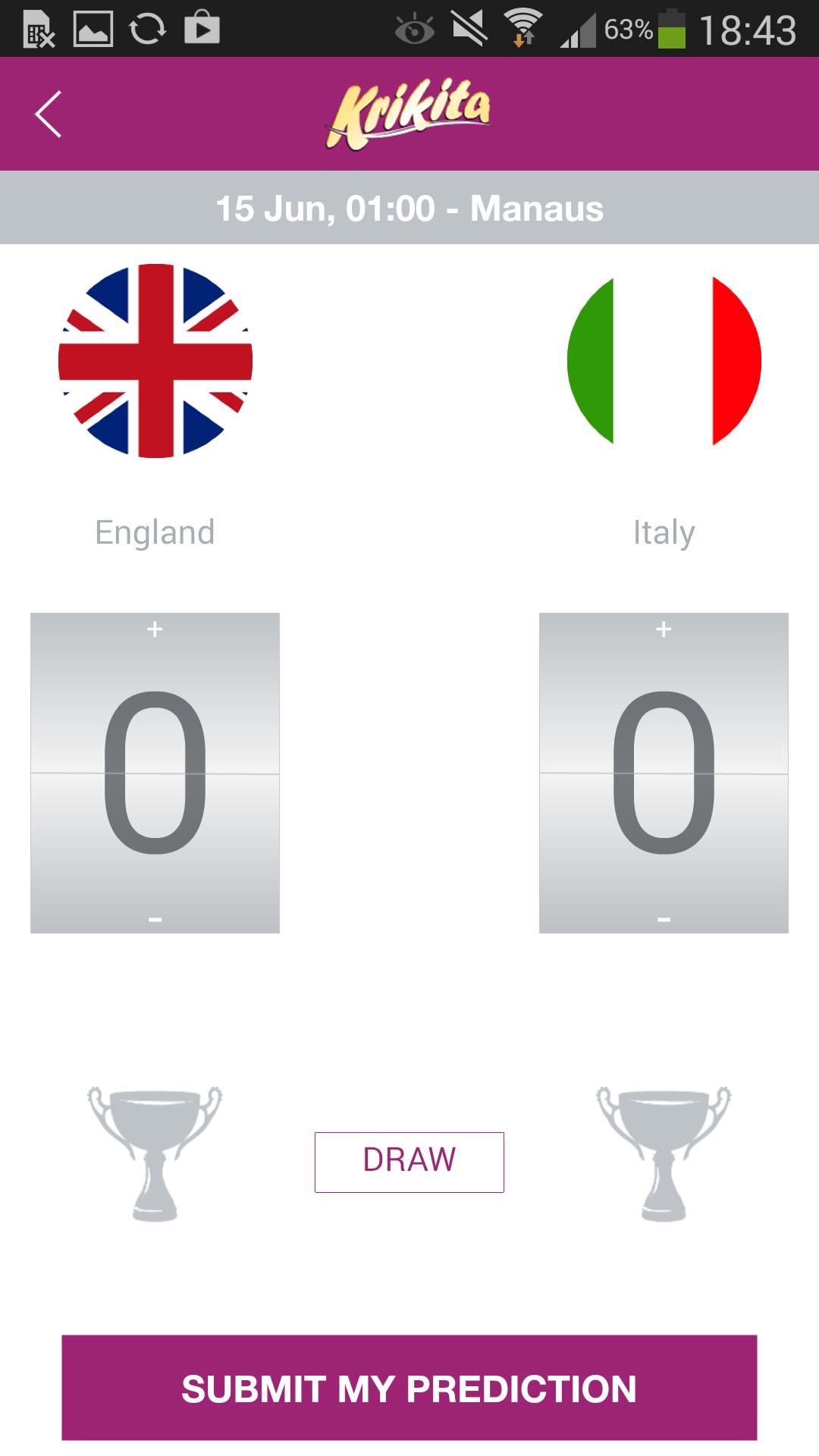Increase Italy's score with plus
The image size is (819, 1456).
coord(664,629)
